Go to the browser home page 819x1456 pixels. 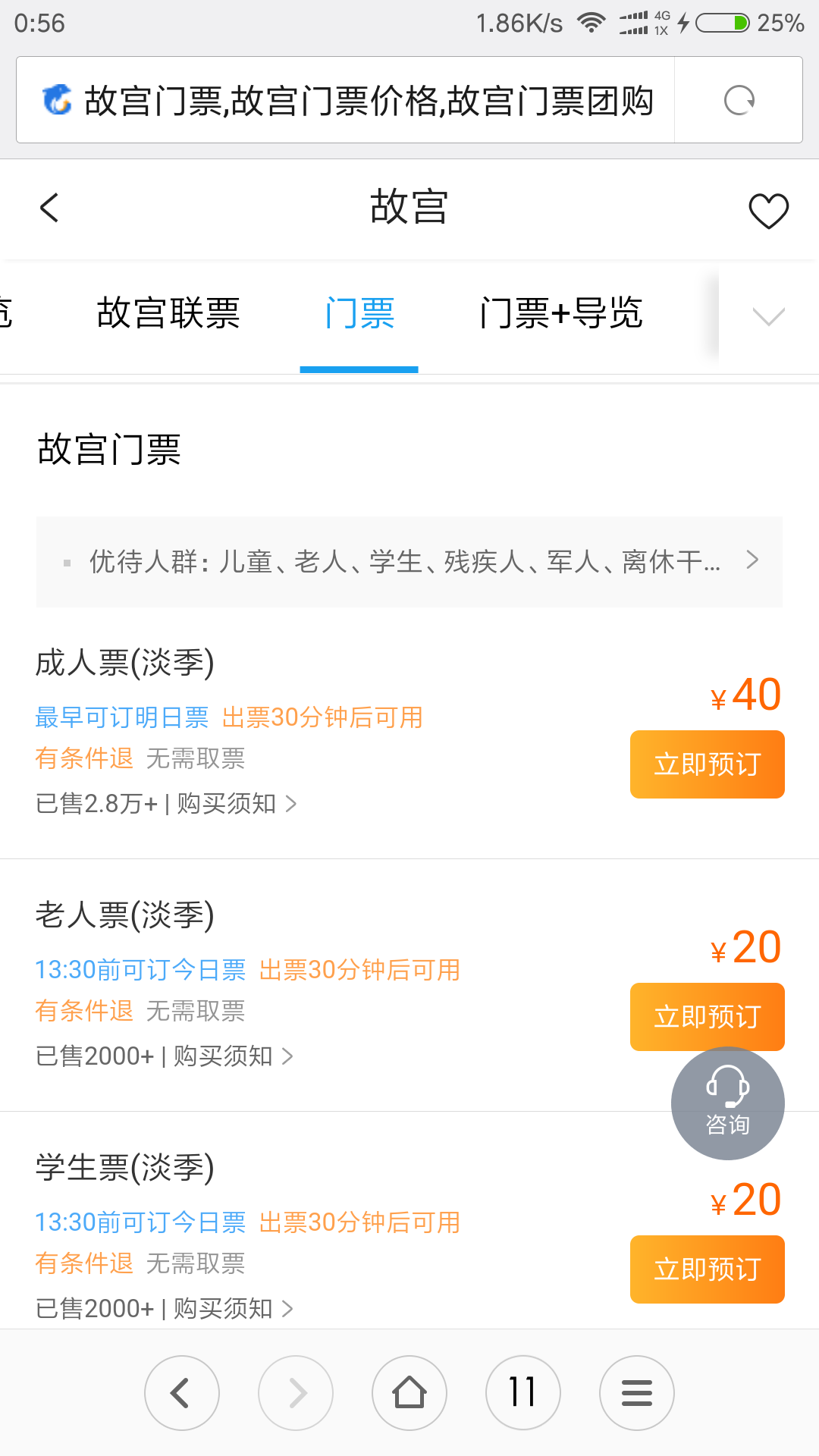click(x=409, y=1393)
